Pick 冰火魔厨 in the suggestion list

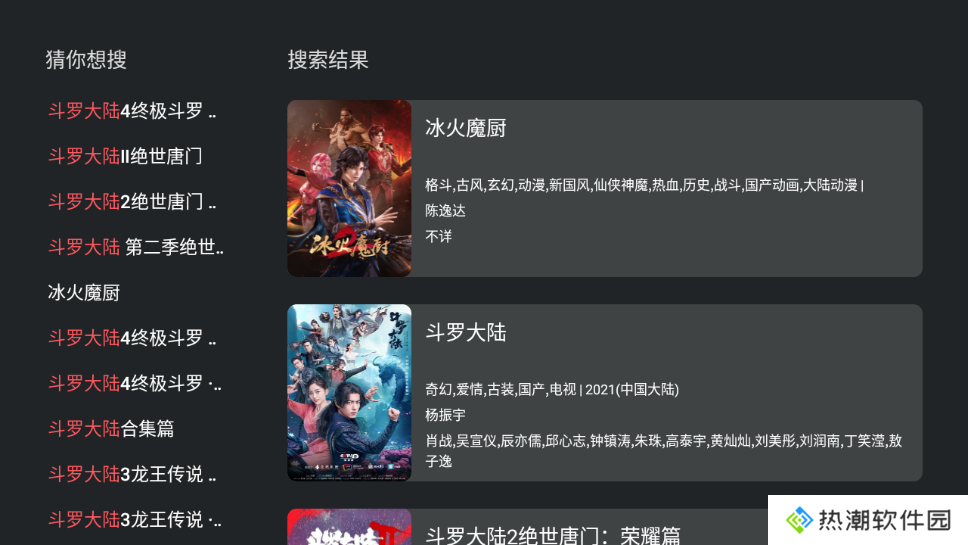85,293
